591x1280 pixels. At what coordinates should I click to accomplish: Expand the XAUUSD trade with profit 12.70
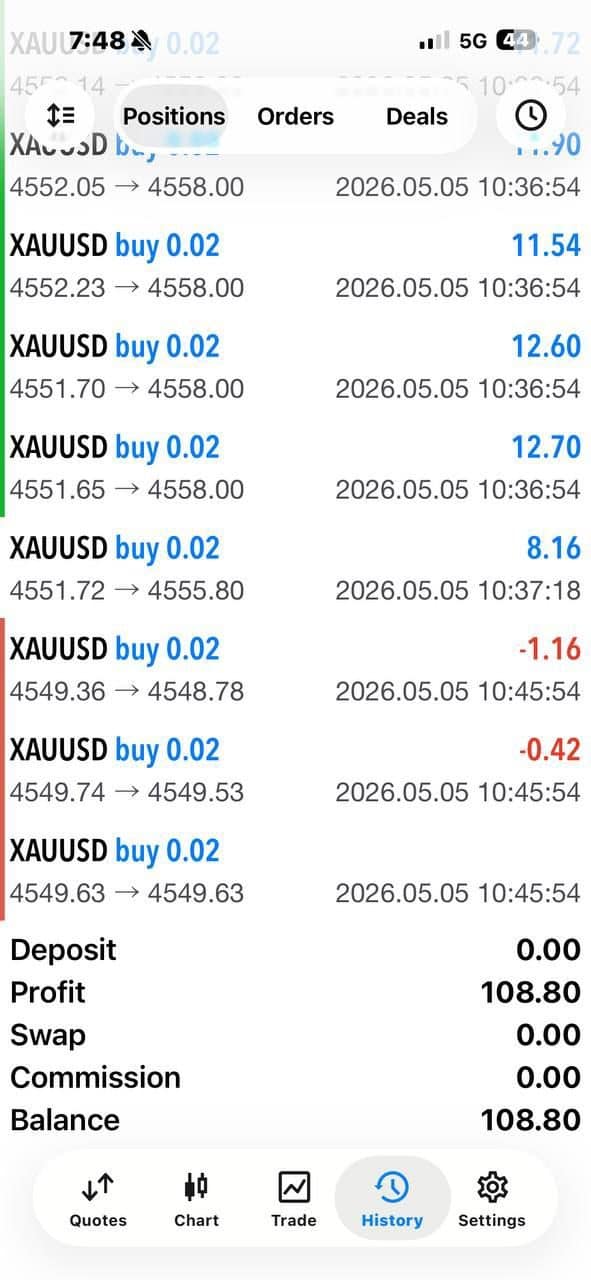(295, 467)
